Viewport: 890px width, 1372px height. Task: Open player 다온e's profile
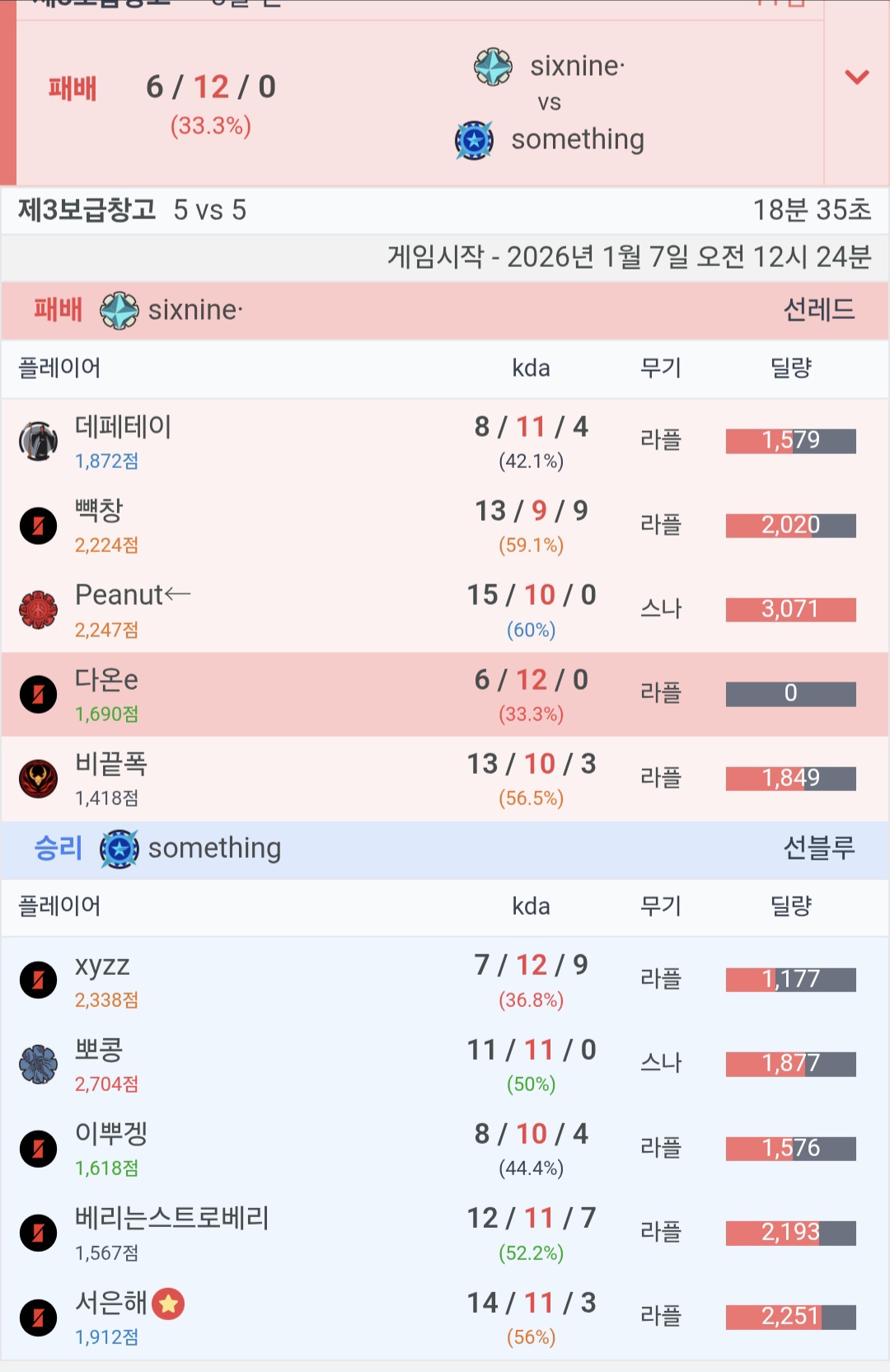point(106,681)
